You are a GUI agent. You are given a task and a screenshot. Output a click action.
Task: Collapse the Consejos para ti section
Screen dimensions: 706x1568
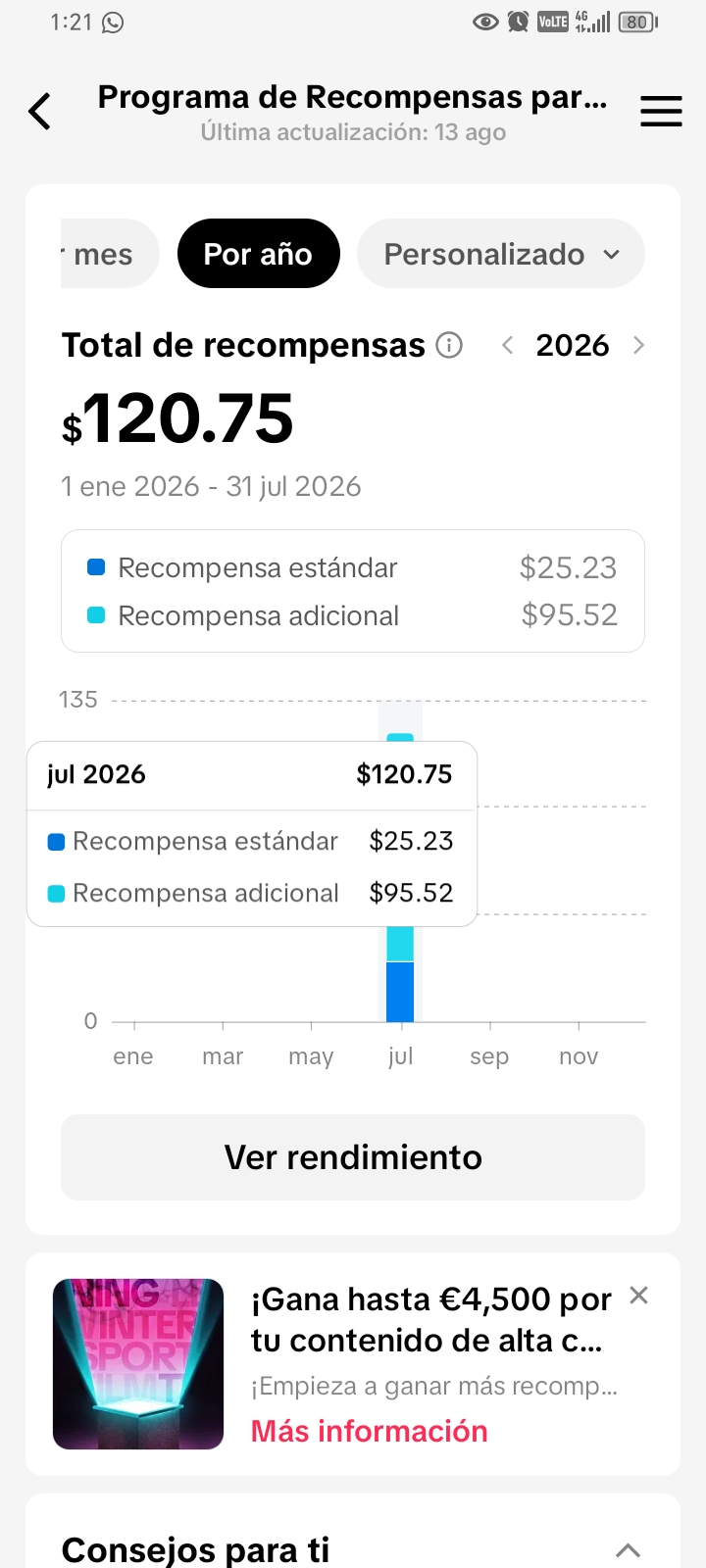(x=628, y=1550)
